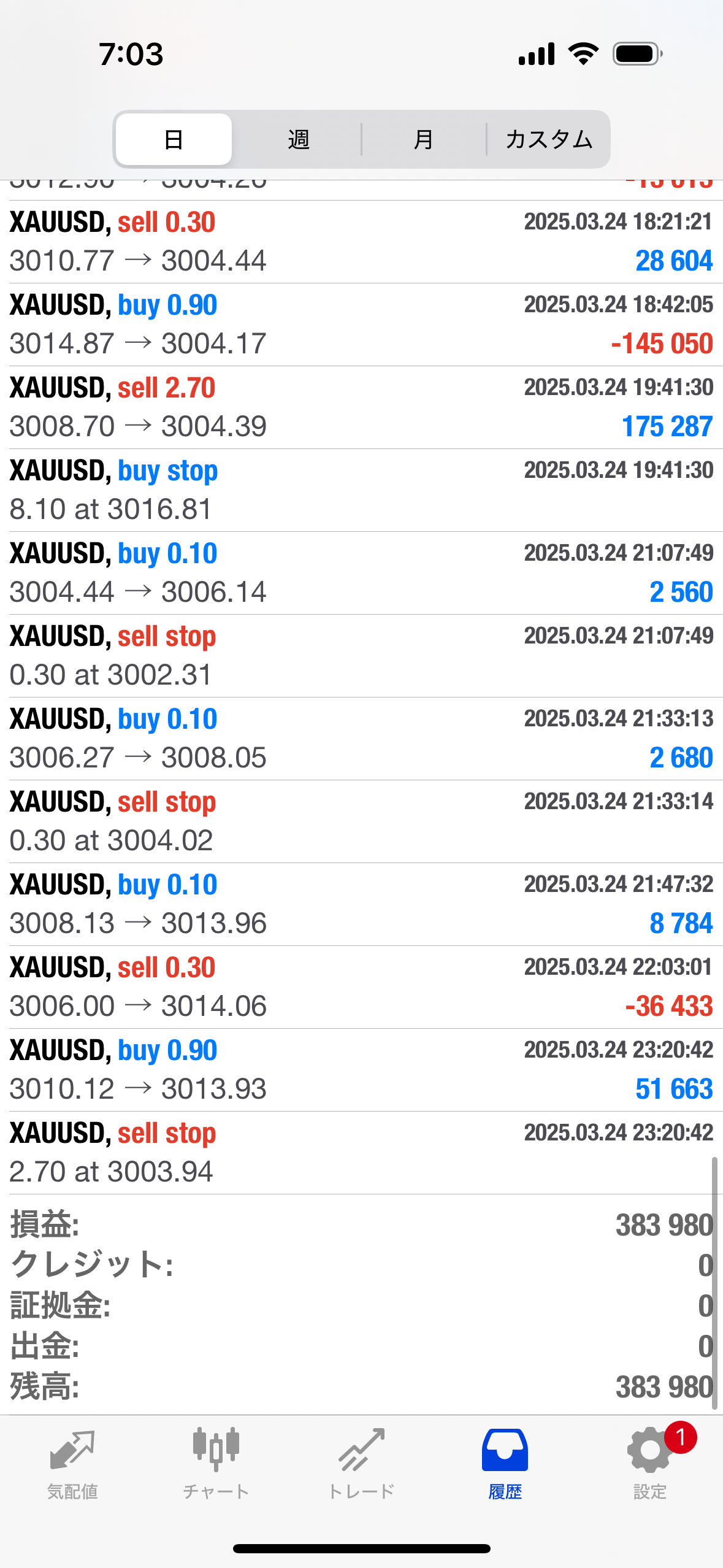Open the buy 0.90 trade with 51 663 profit
The image size is (723, 1568).
(361, 1070)
